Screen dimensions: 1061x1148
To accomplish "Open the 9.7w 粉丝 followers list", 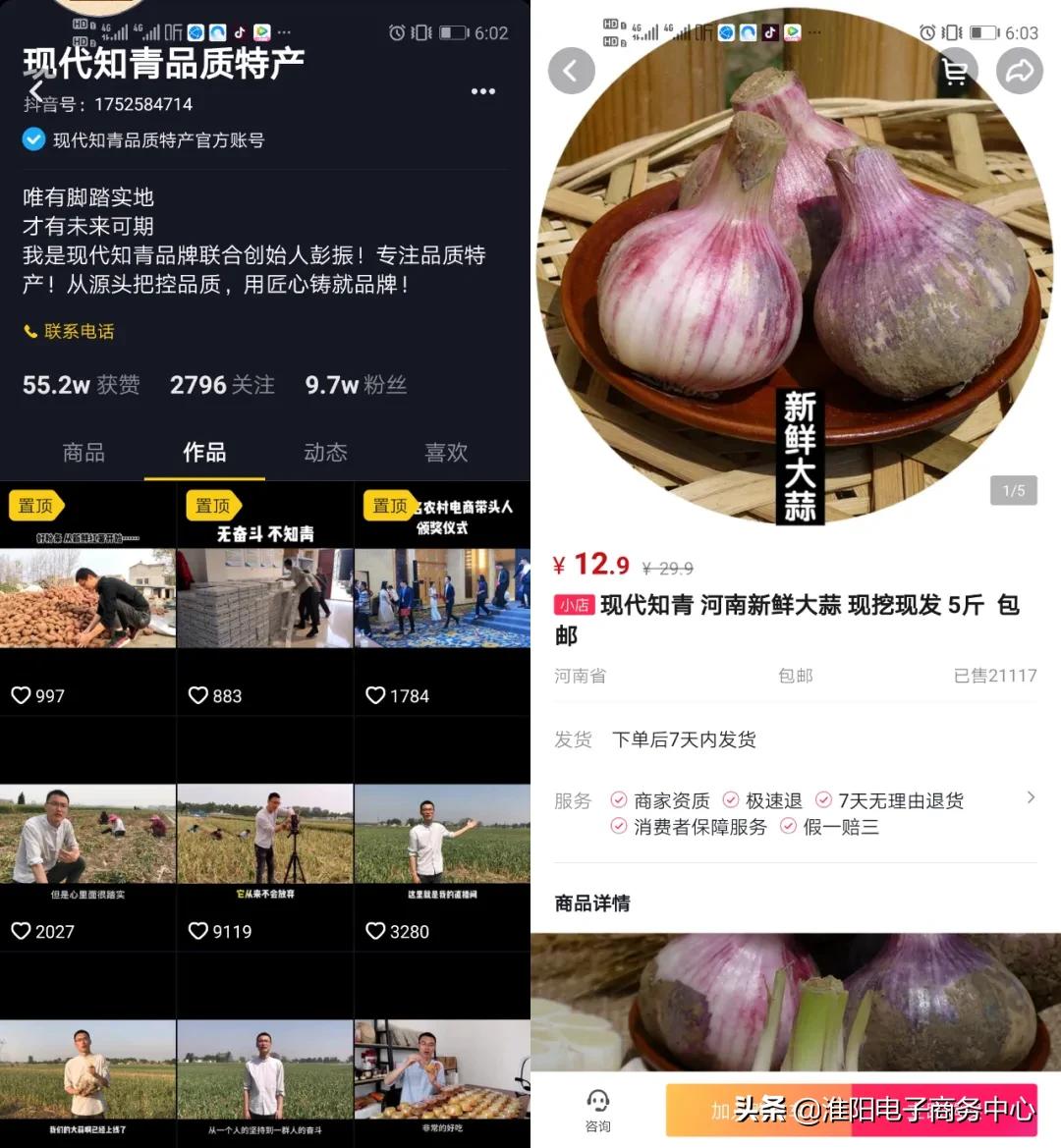I will (356, 385).
